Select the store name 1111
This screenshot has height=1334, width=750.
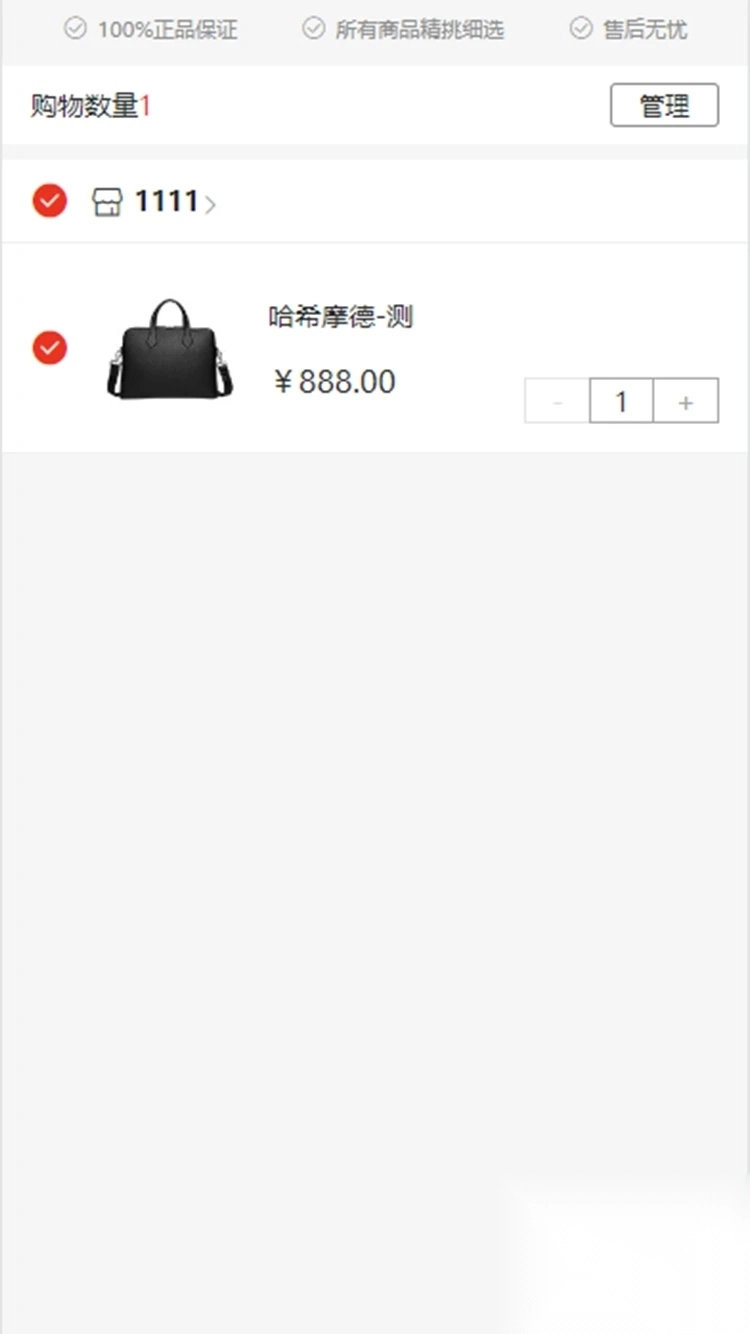[168, 201]
